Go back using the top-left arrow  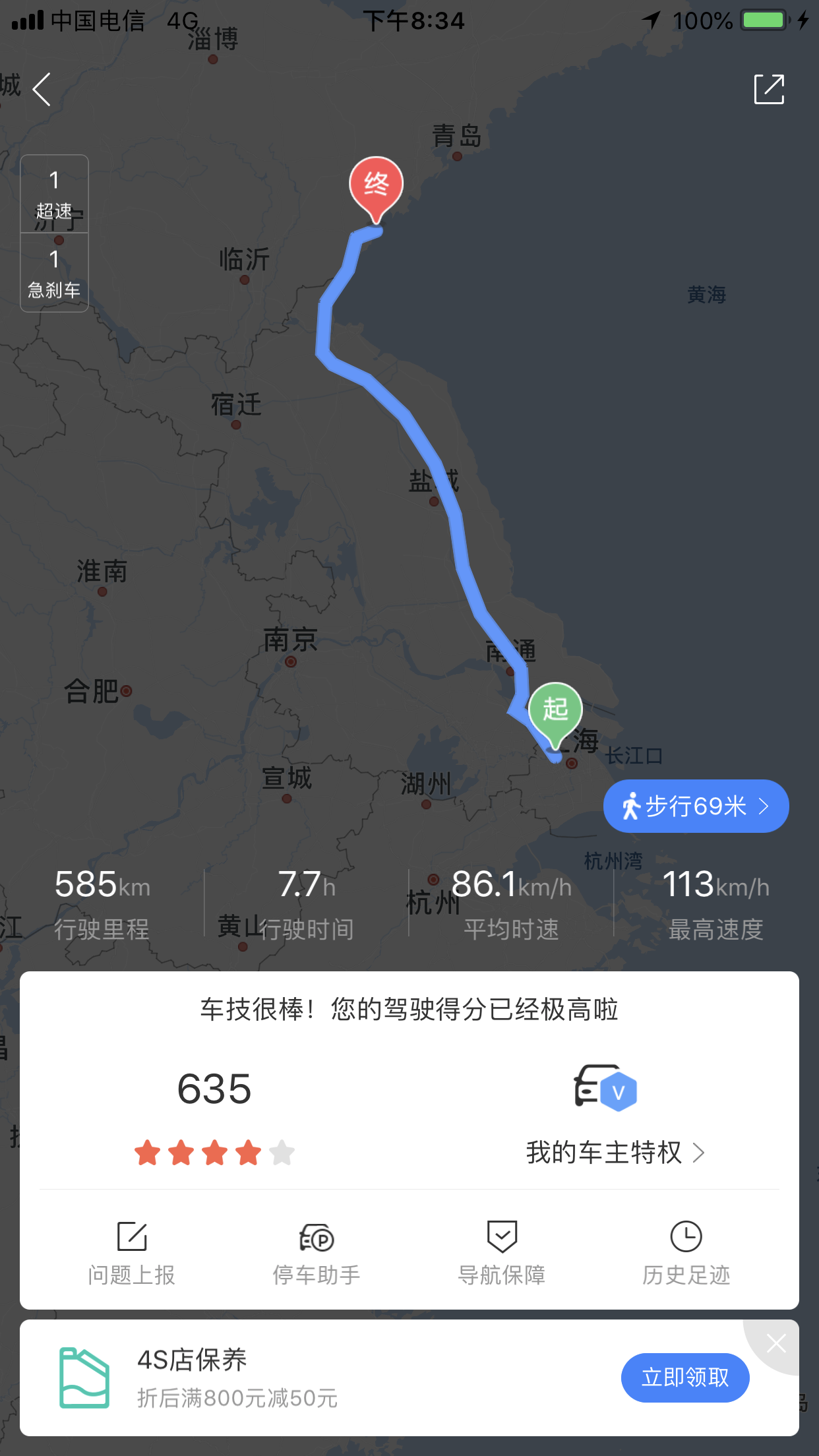[42, 90]
